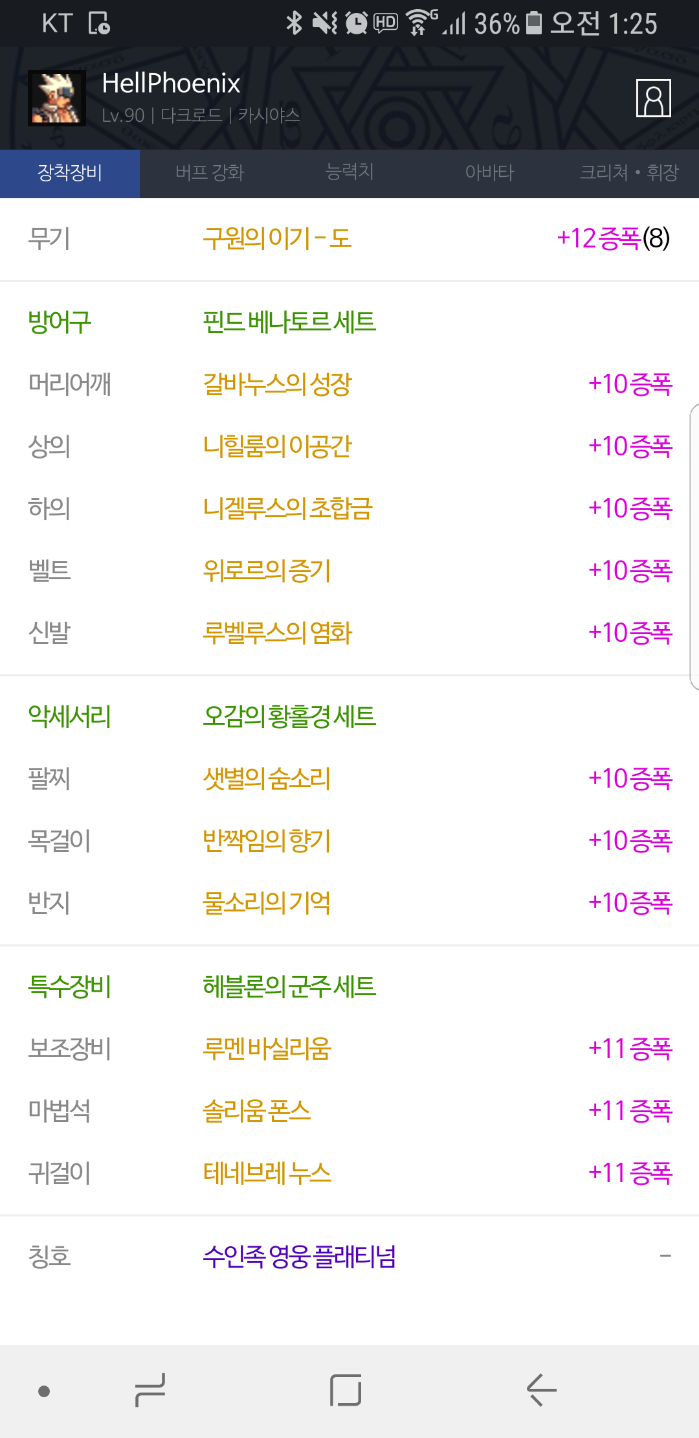Open the 테네브레 누스 earring item
This screenshot has height=1438, width=699.
click(267, 1173)
